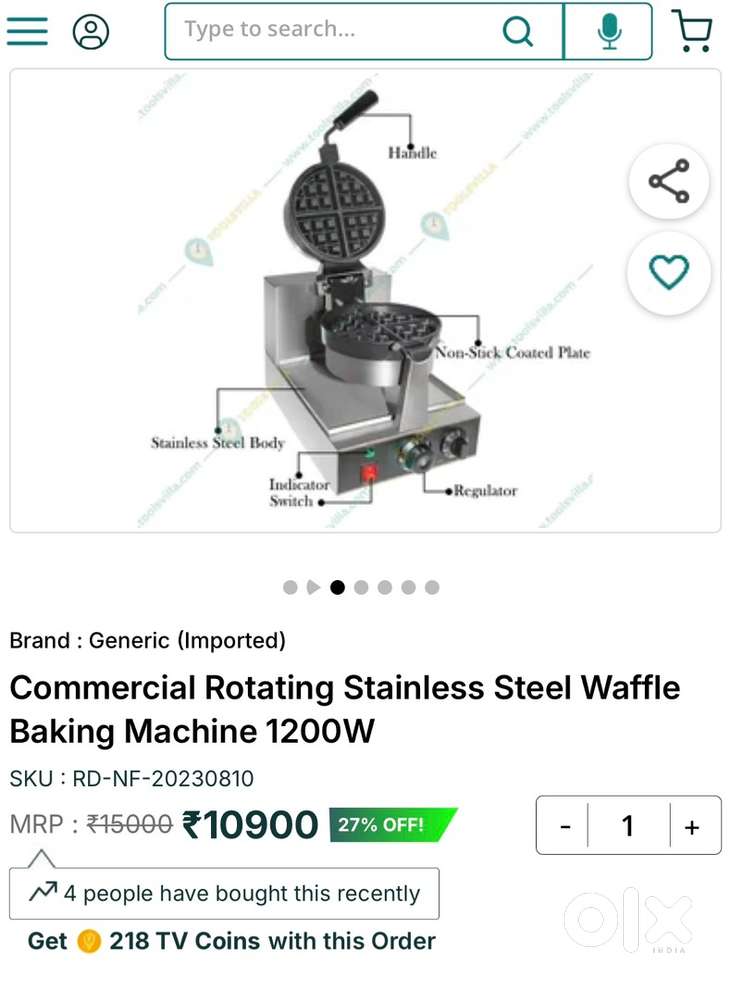Image resolution: width=731 pixels, height=999 pixels.
Task: Toggle the heart favorite for this item
Action: point(668,273)
